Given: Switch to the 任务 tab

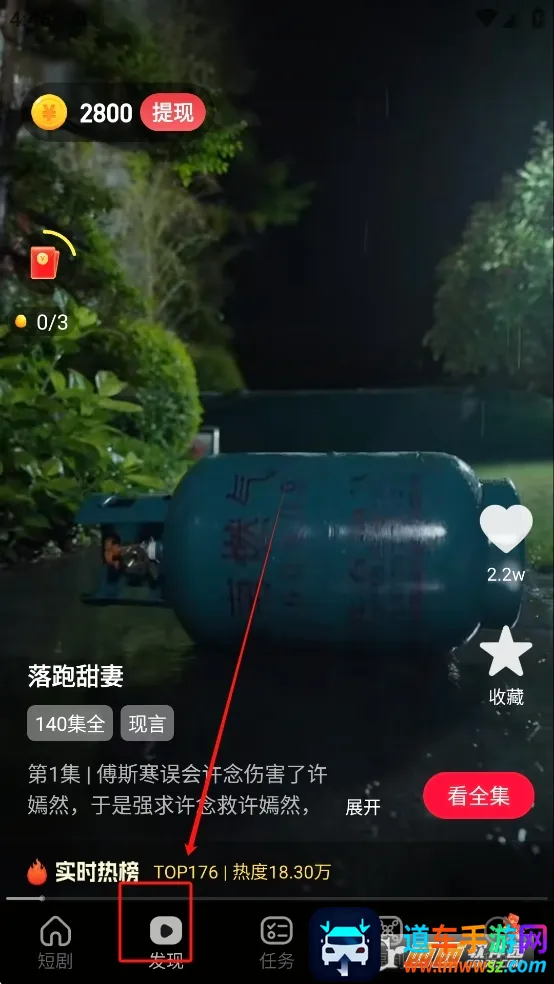Looking at the screenshot, I should pos(277,942).
